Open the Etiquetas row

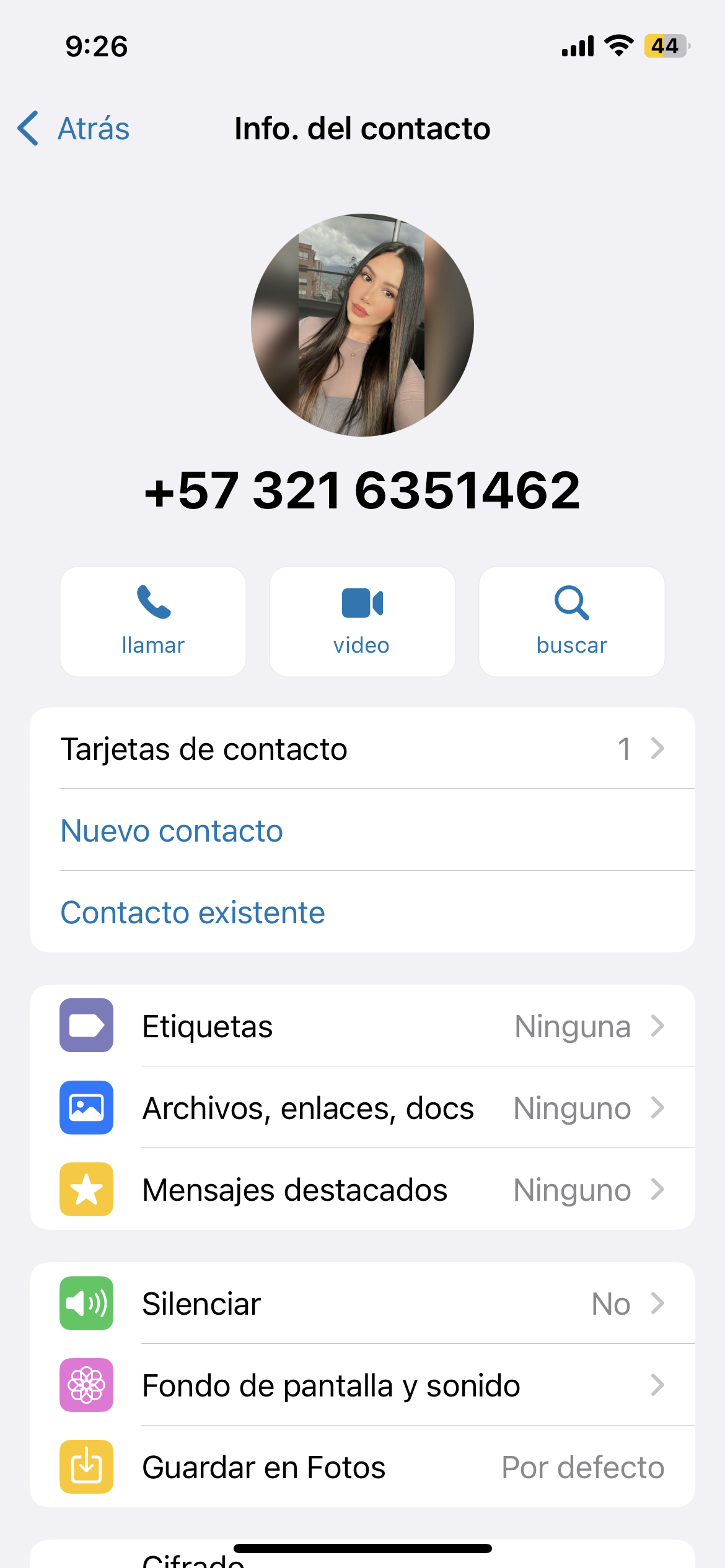pos(362,1026)
